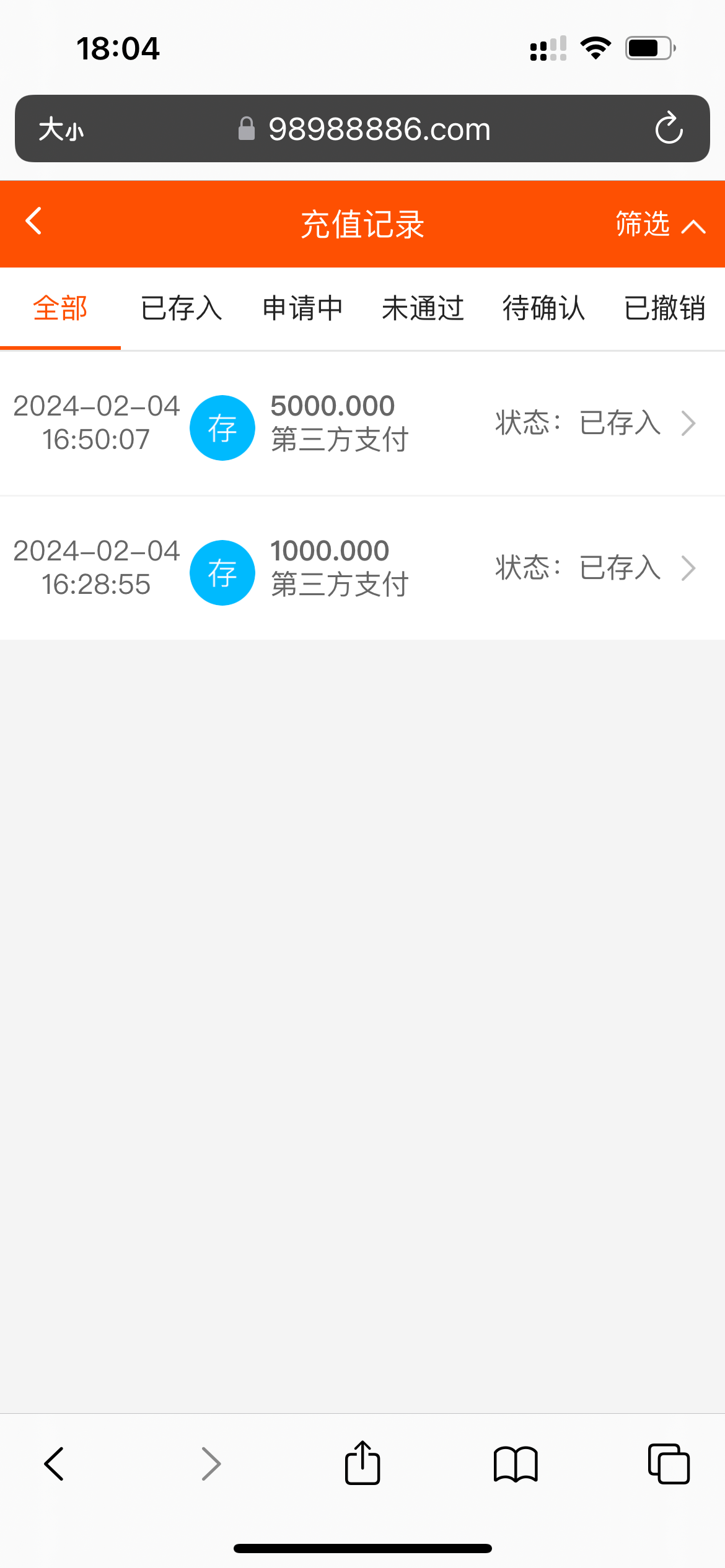Switch to the 已存入 tab
Image resolution: width=725 pixels, height=1568 pixels.
[181, 308]
